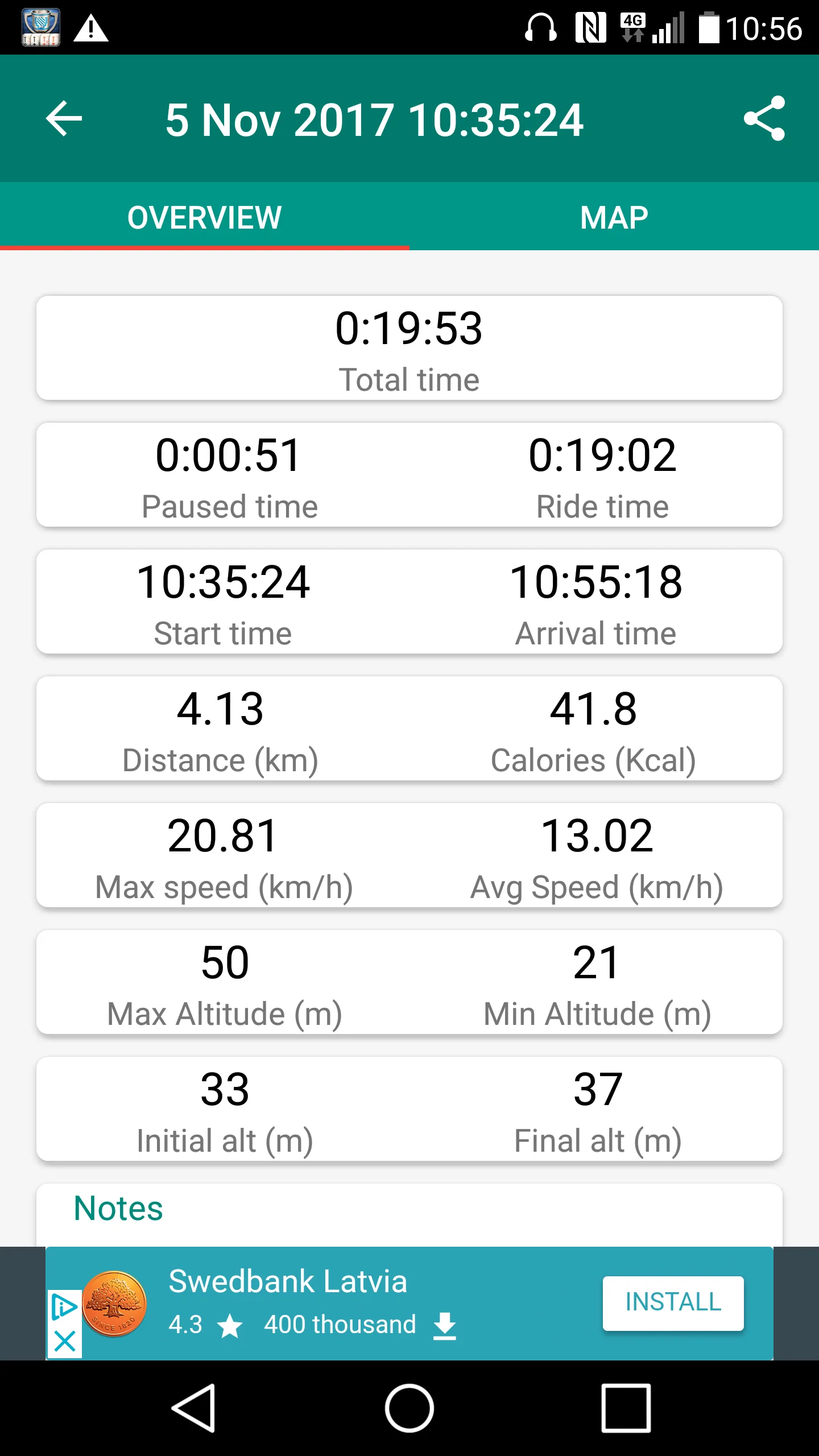Open the recent apps view

click(x=626, y=1408)
